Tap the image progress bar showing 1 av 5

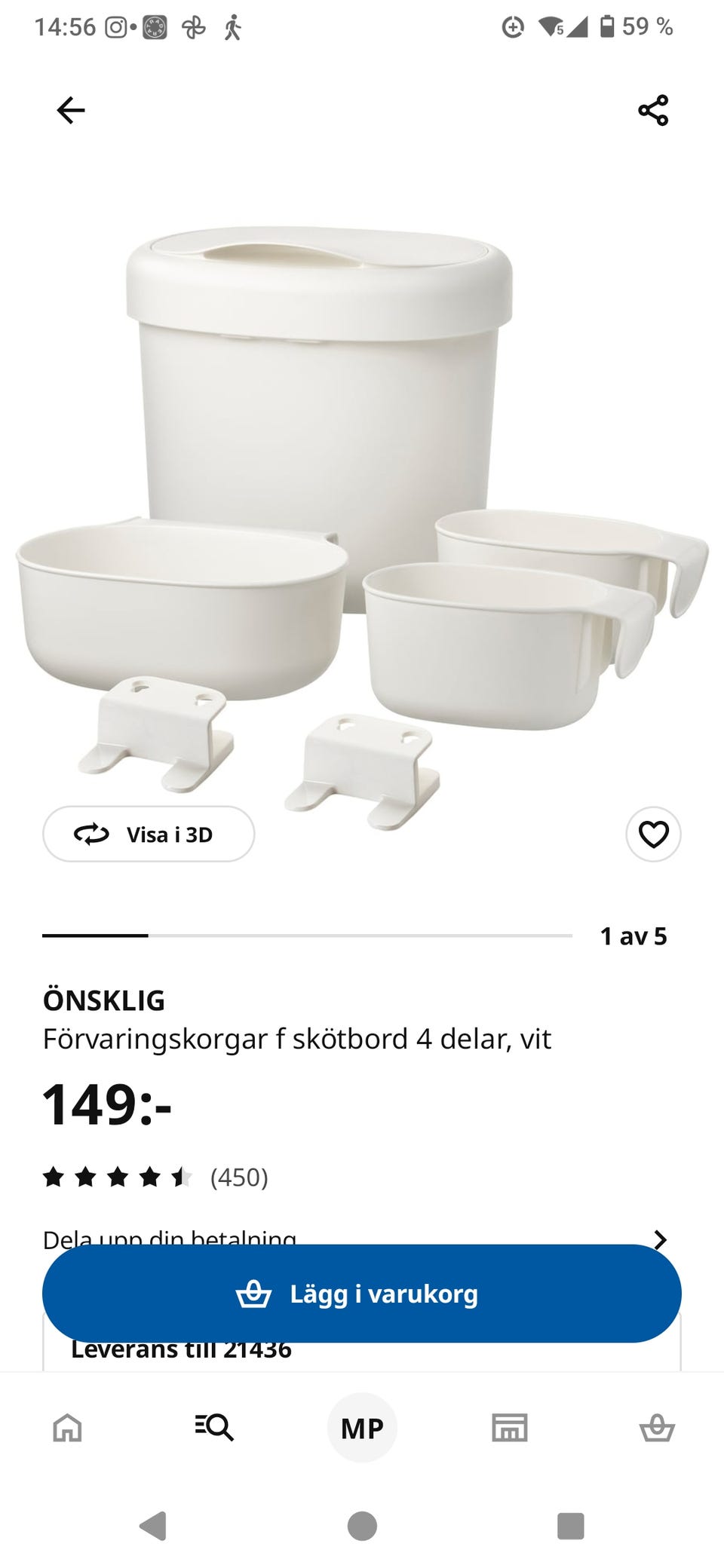(x=305, y=936)
